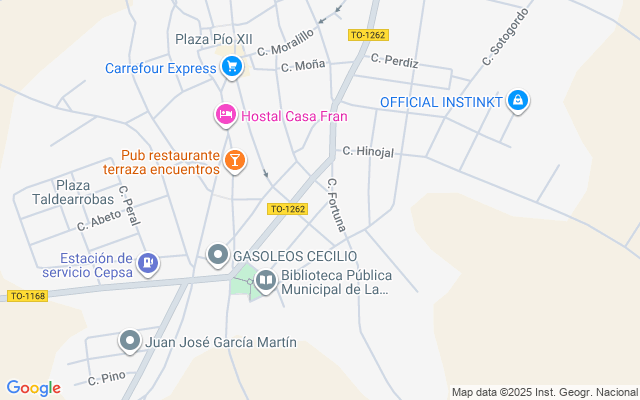The width and height of the screenshot is (640, 400).
Task: Tap the Estación de servicio Cepsa pin
Action: [148, 263]
